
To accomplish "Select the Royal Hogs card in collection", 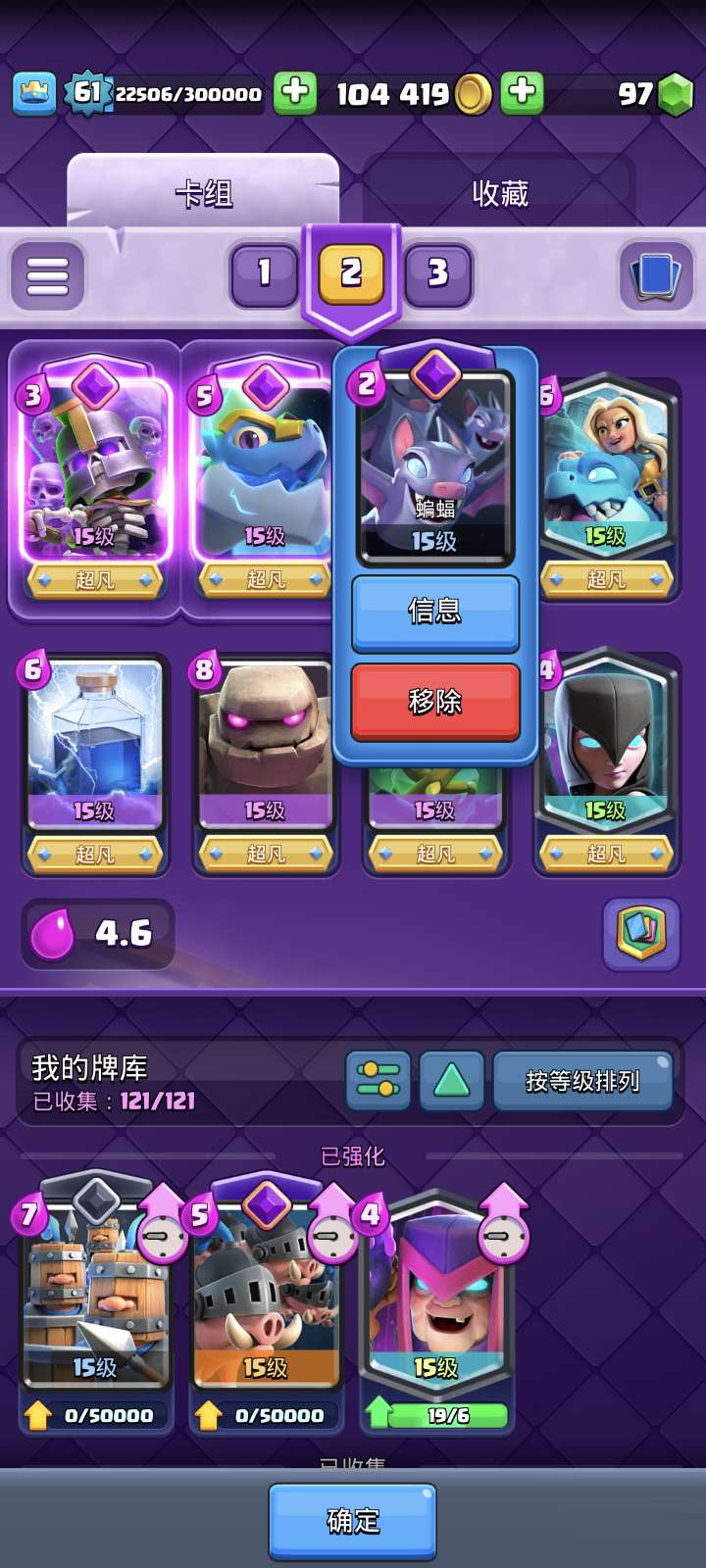I will tap(265, 1294).
